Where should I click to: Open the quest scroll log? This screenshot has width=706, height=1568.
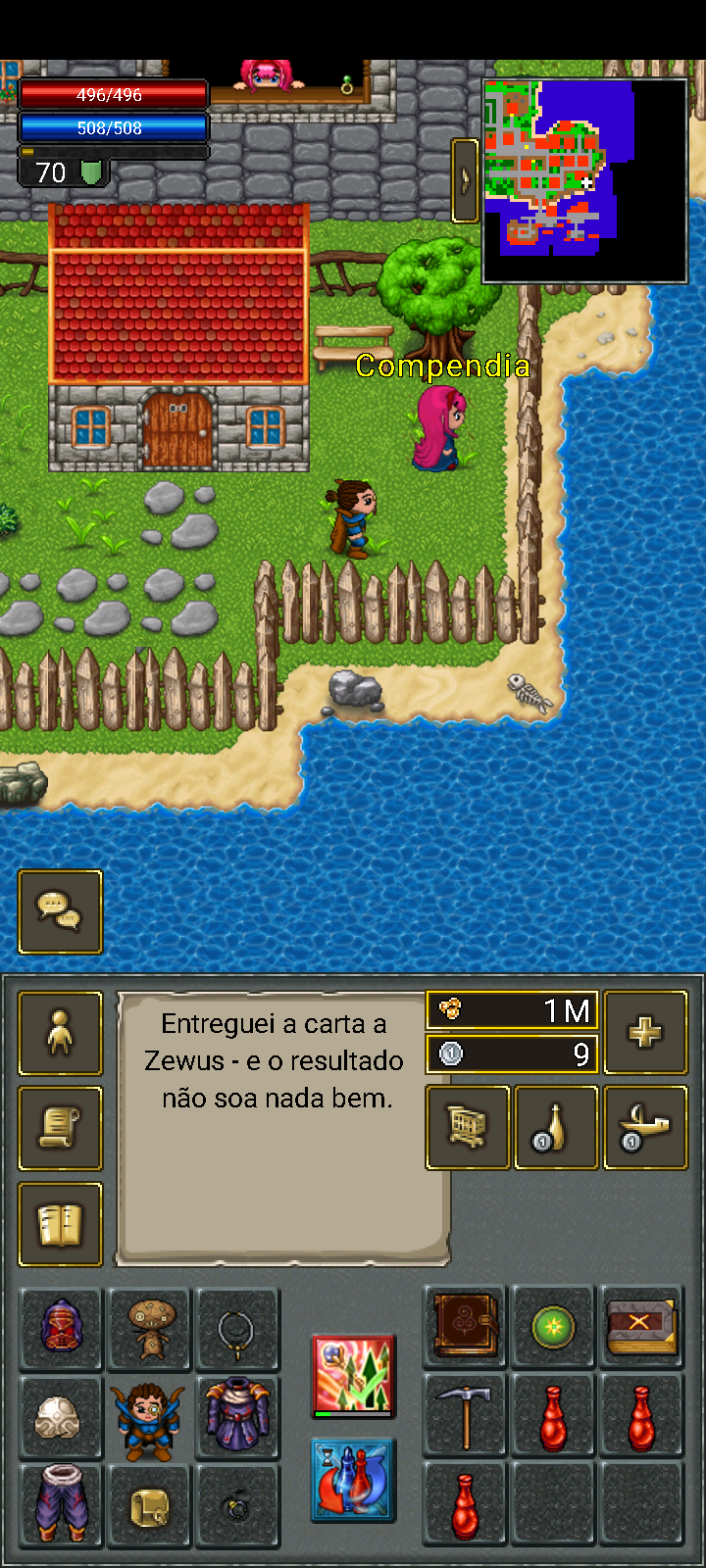(x=60, y=1128)
